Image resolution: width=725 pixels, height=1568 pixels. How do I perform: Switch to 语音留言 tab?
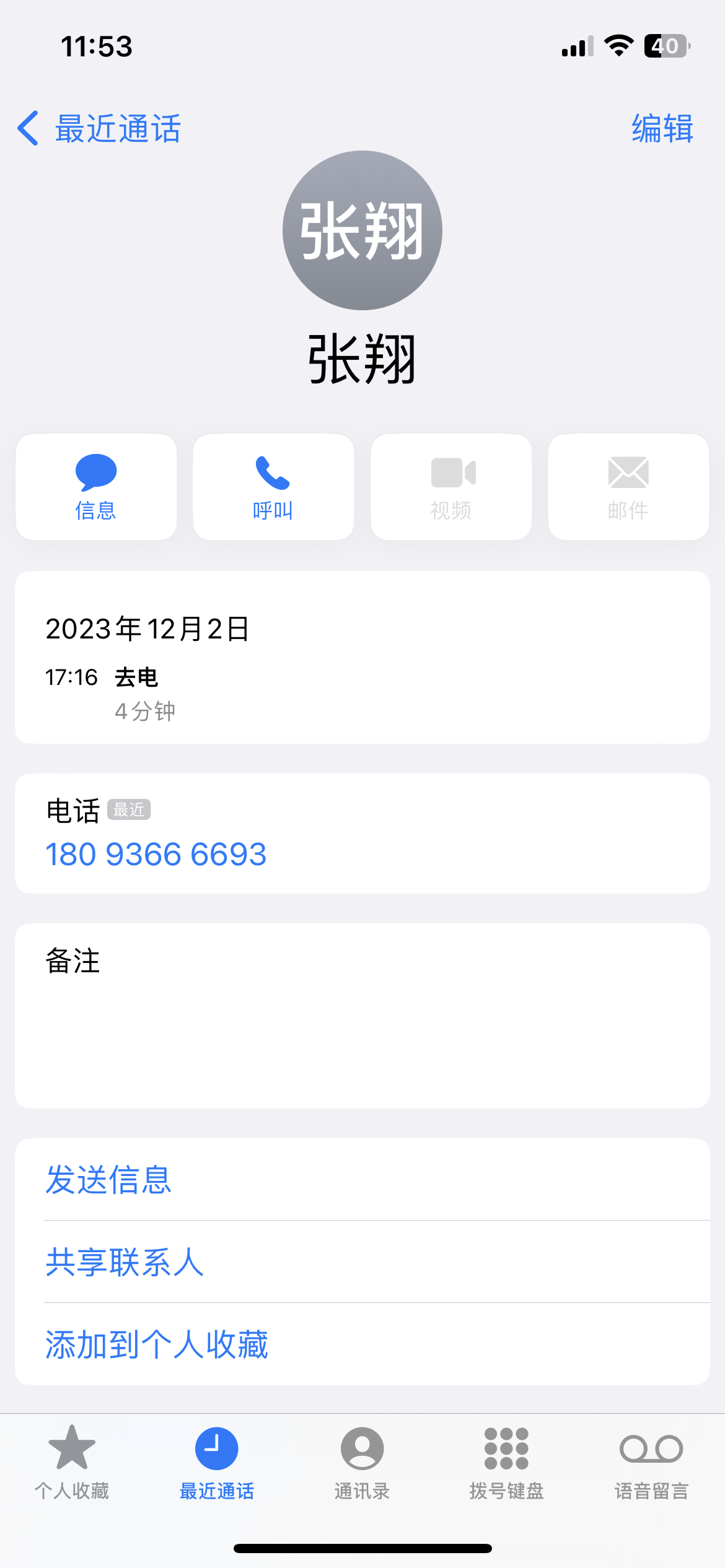pos(652,1463)
